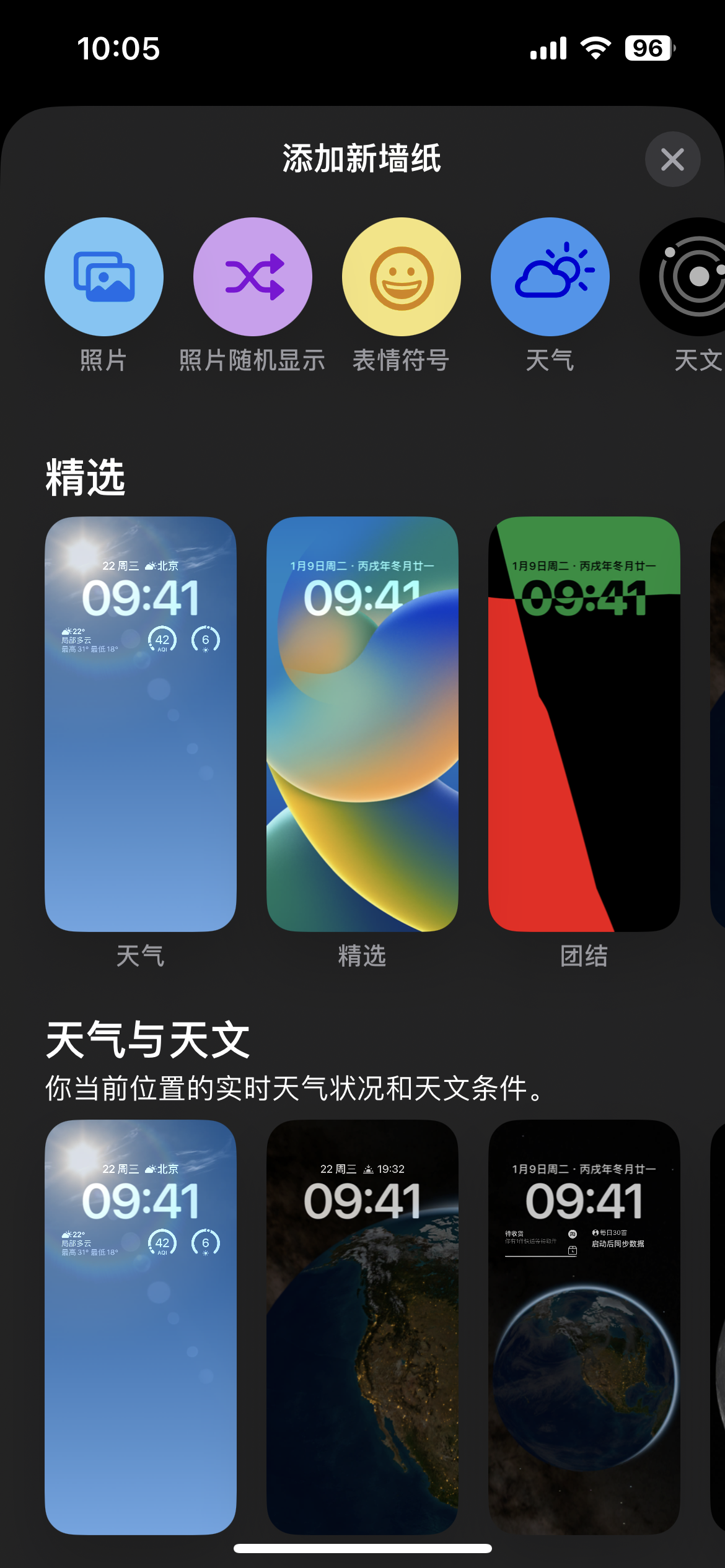The height and width of the screenshot is (1568, 725).
Task: Open the 表情符号 wallpaper creator
Action: 402,277
